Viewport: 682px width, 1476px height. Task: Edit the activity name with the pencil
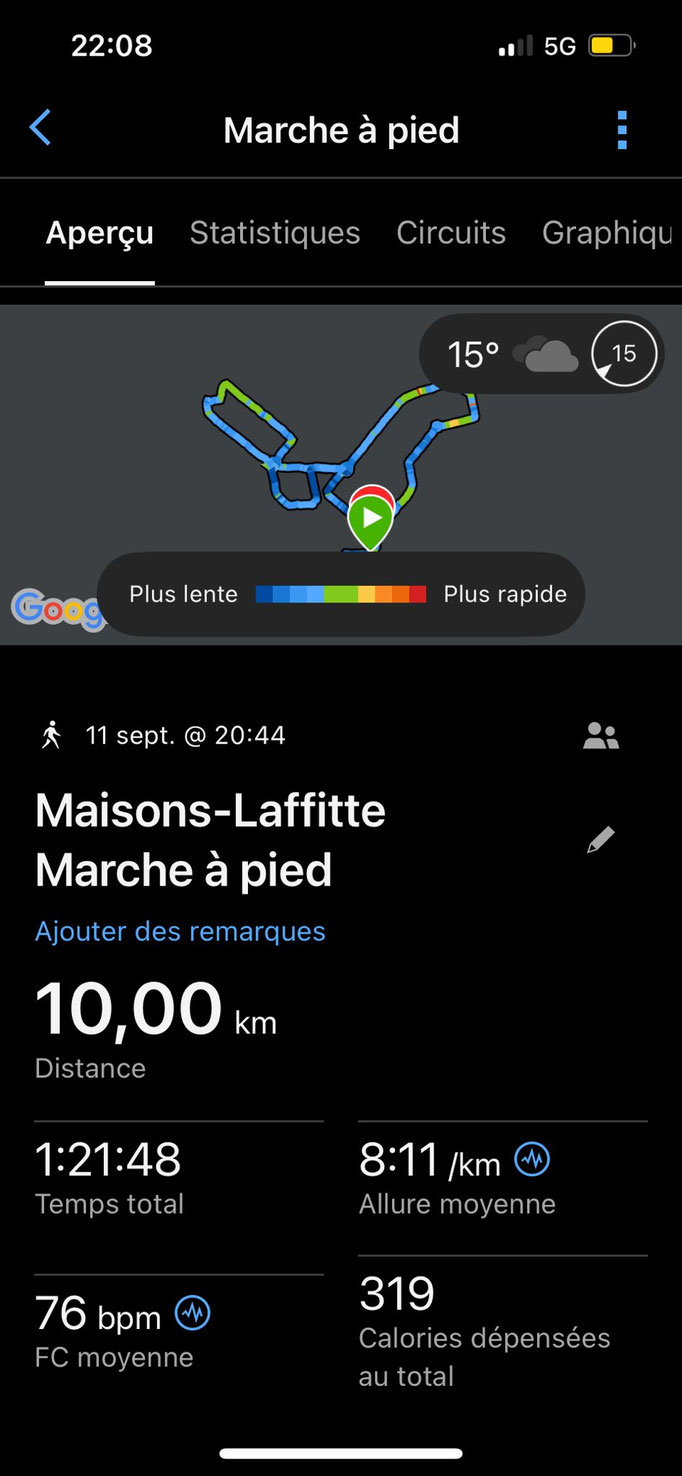600,840
